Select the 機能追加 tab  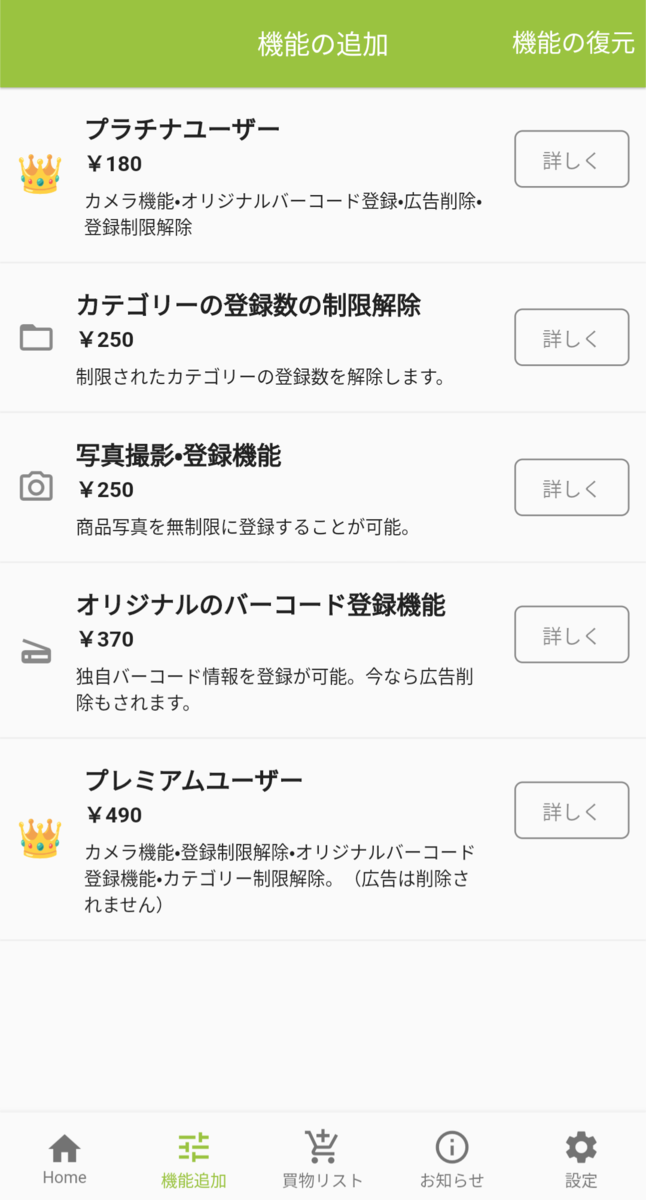[194, 1159]
